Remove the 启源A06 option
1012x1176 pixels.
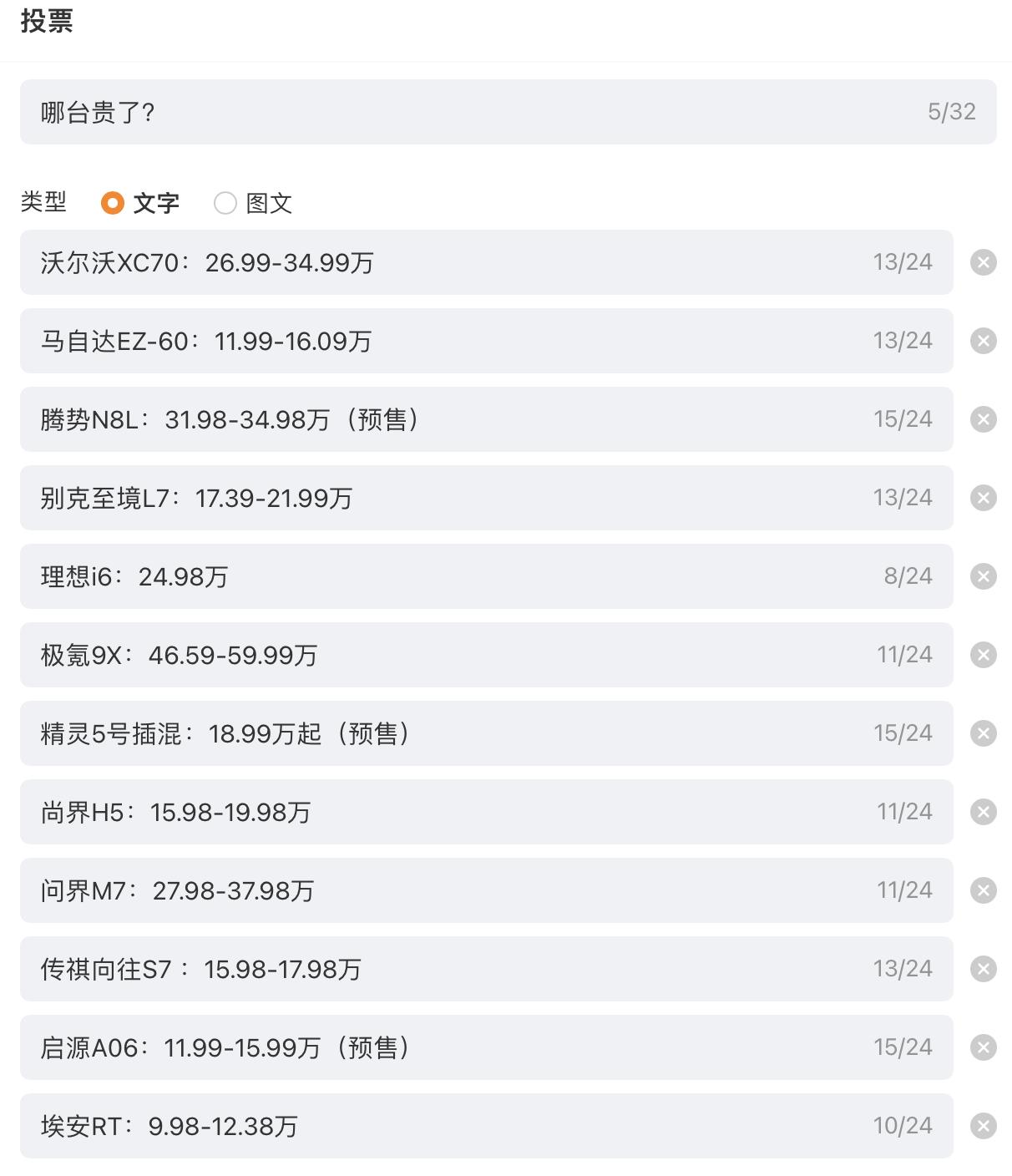coord(984,1047)
